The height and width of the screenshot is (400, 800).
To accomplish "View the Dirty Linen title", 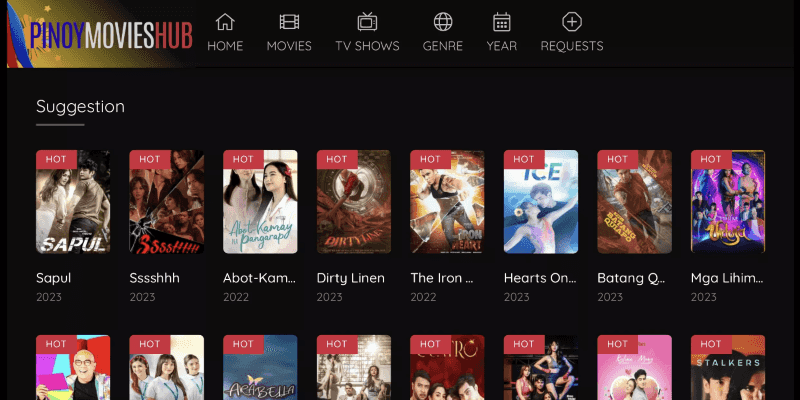I will click(354, 203).
